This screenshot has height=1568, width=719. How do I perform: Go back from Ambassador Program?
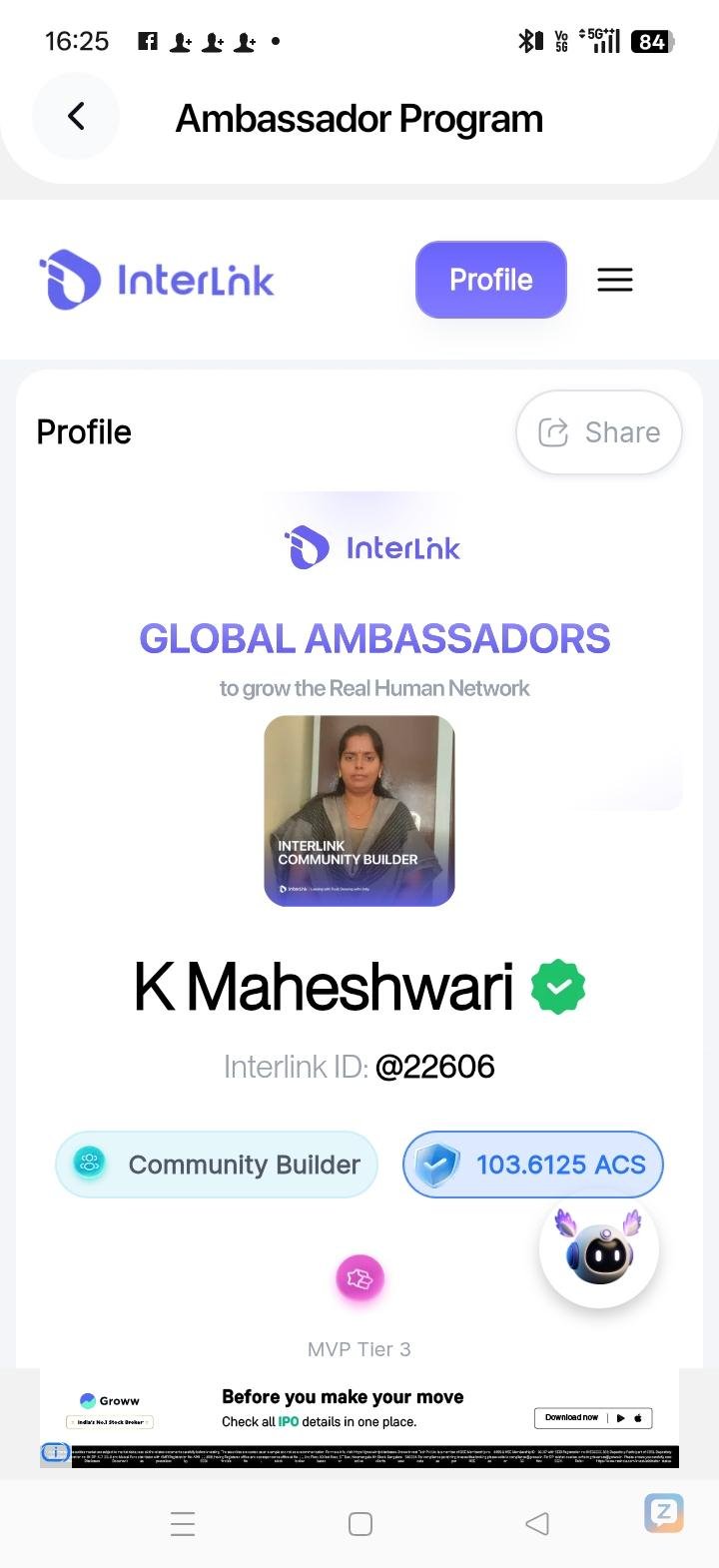pos(76,117)
